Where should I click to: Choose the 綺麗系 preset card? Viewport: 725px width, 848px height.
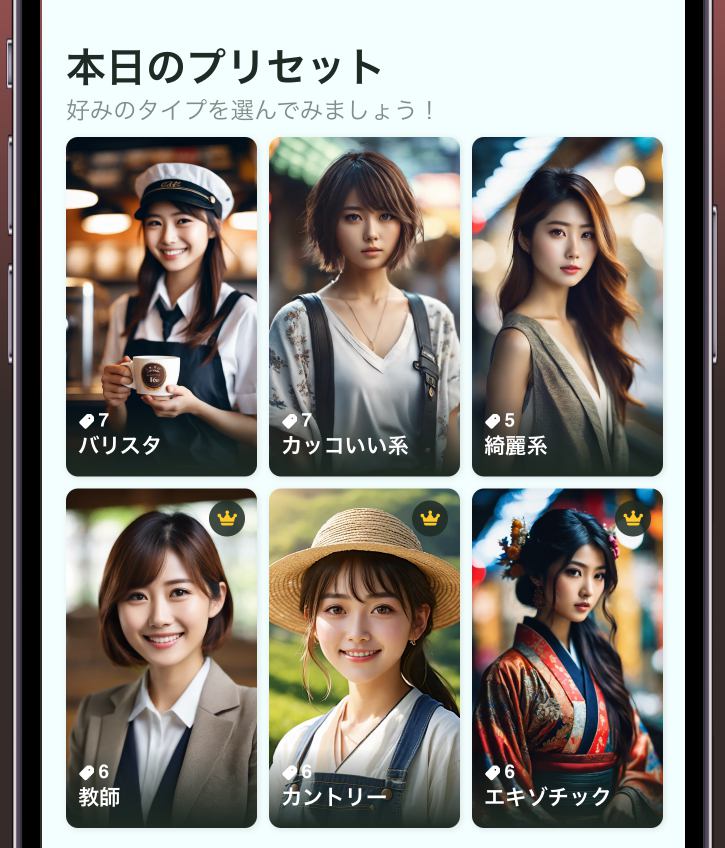(x=567, y=306)
